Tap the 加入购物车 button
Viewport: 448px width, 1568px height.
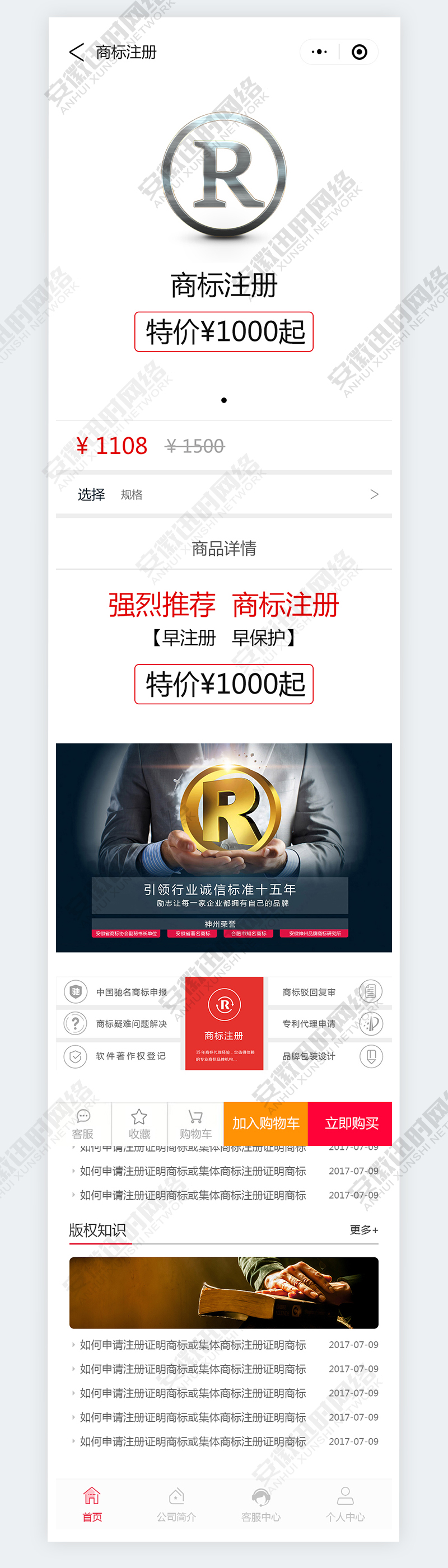click(x=266, y=1124)
